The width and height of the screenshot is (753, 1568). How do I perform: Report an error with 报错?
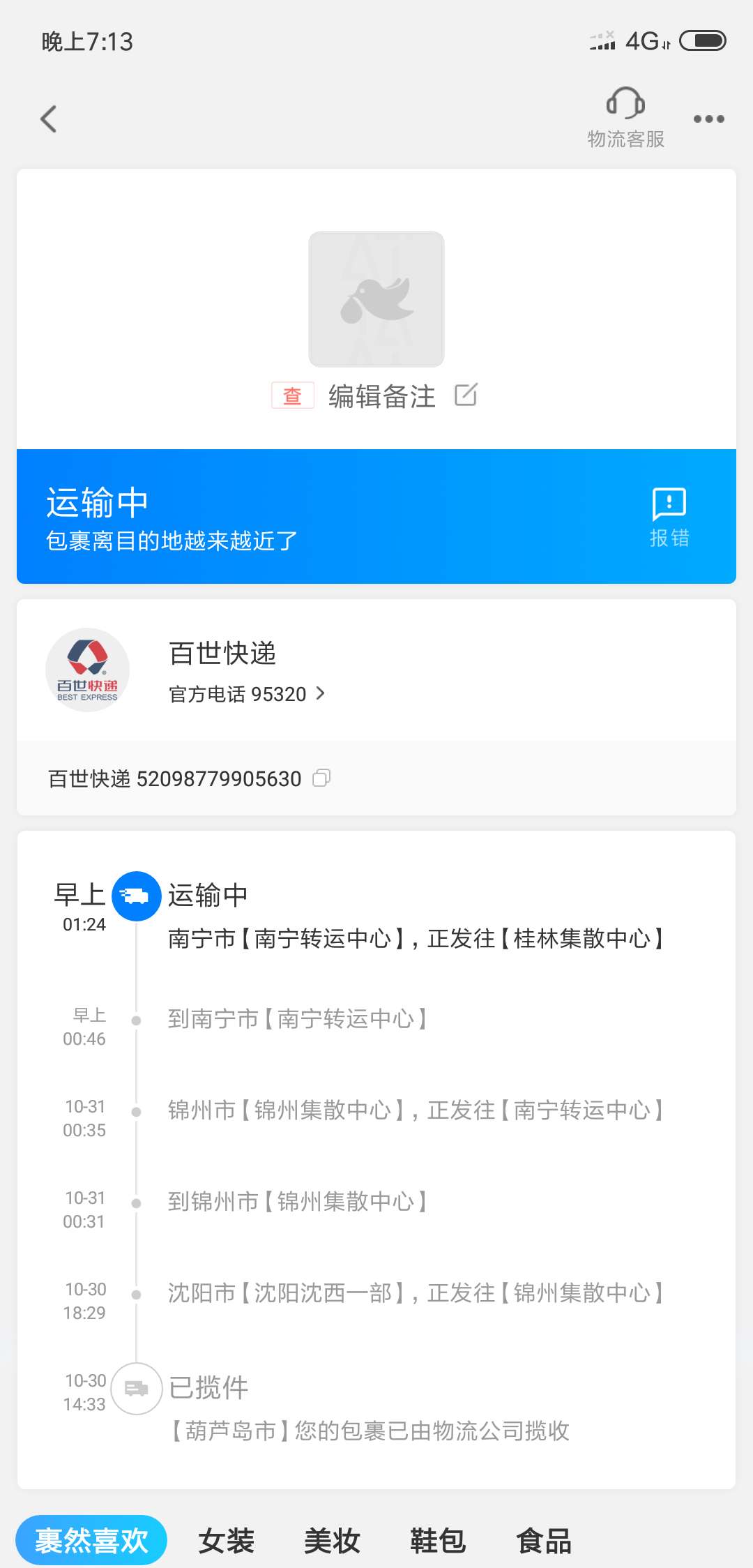669,518
